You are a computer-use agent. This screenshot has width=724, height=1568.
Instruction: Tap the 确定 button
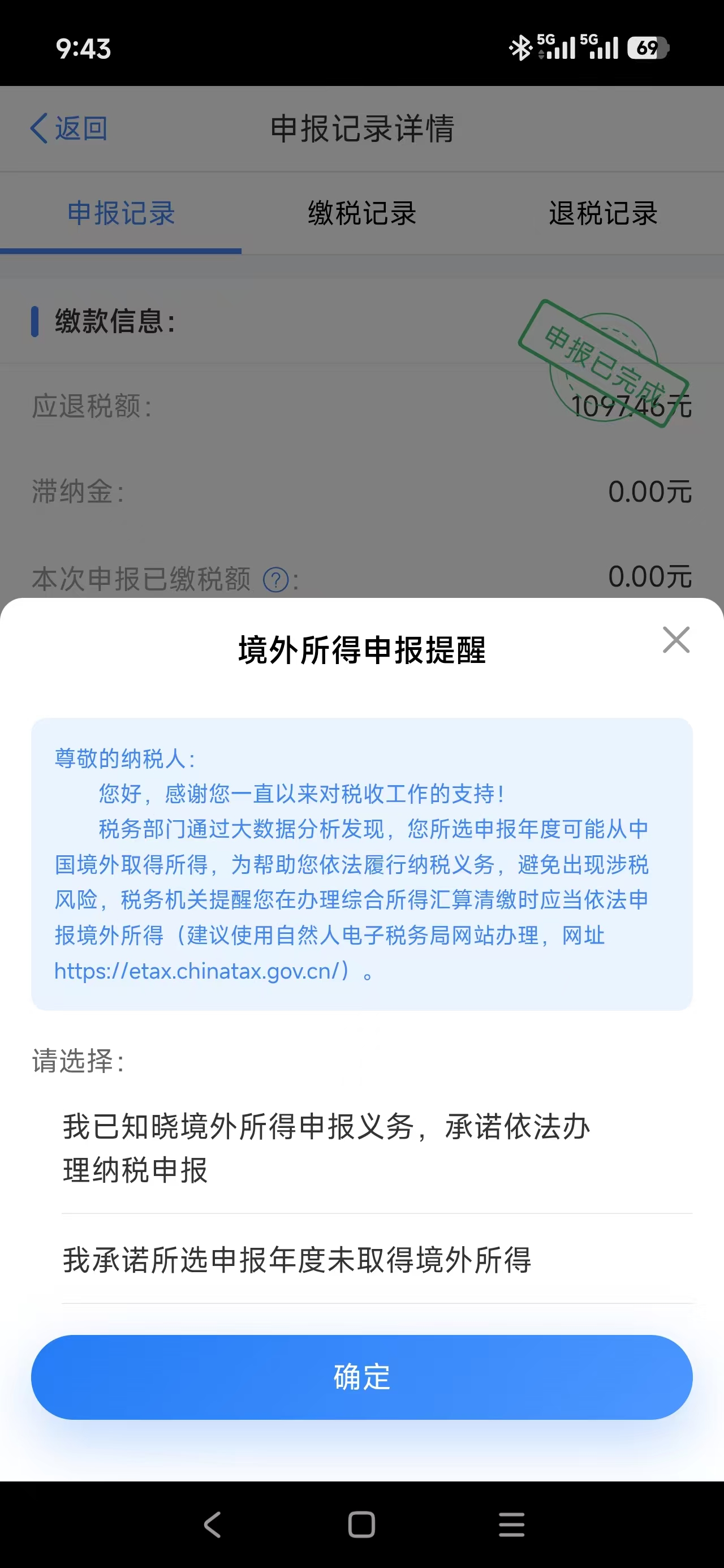[x=361, y=1377]
